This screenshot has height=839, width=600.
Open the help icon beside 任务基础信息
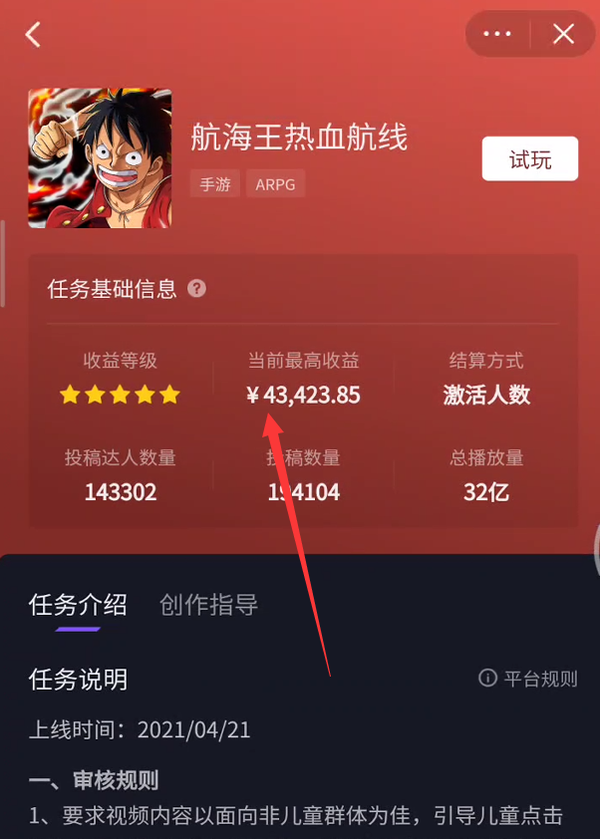pos(197,289)
